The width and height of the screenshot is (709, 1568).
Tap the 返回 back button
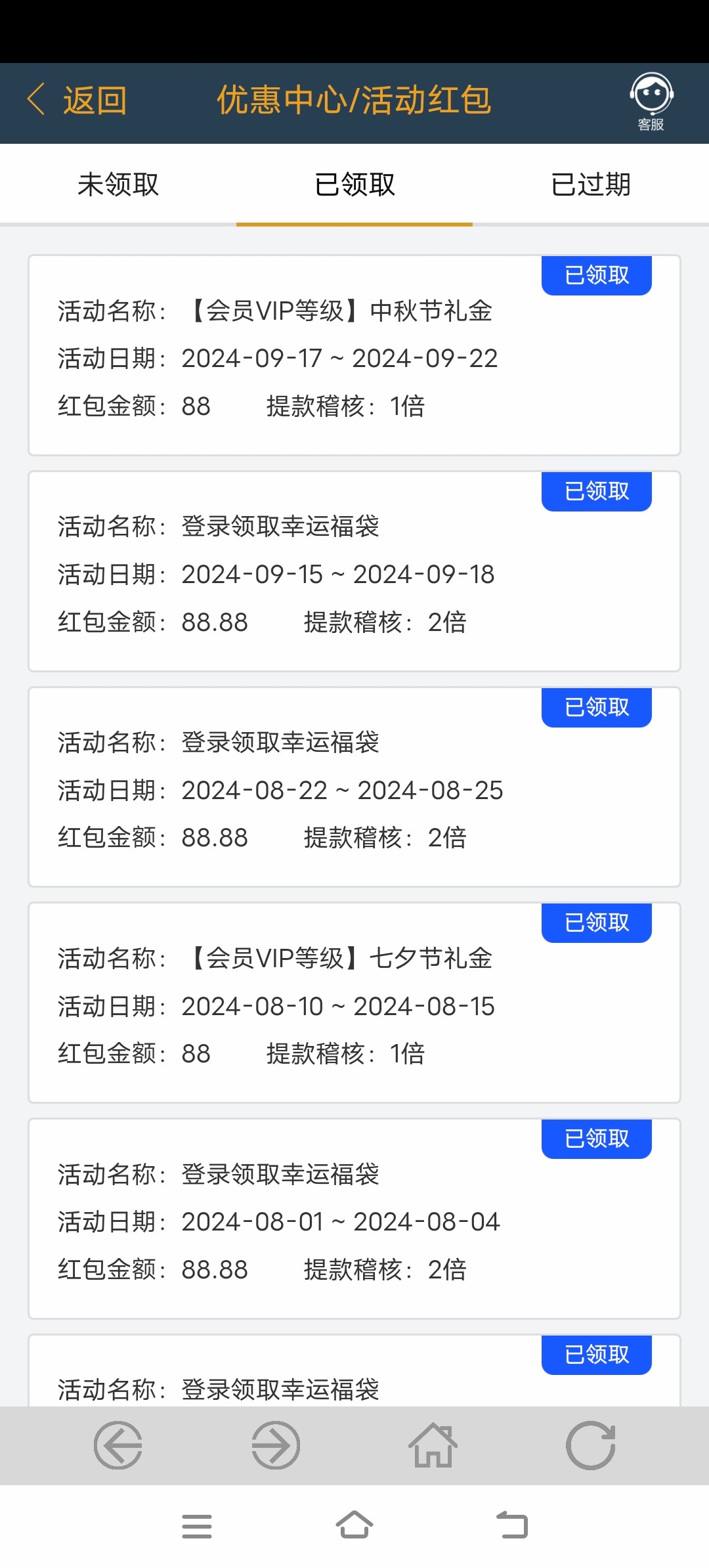click(x=77, y=100)
